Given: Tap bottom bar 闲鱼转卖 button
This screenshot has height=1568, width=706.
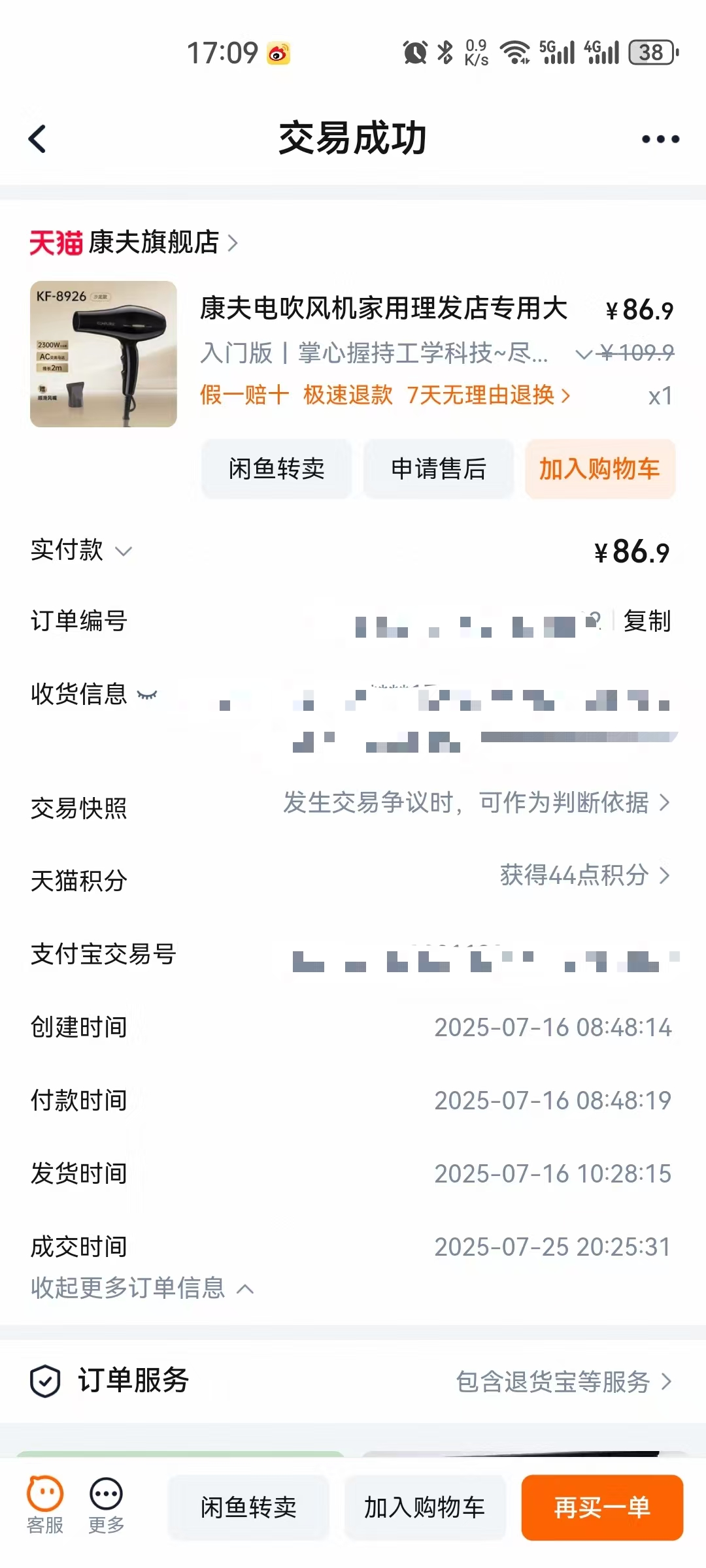Looking at the screenshot, I should click(x=248, y=1507).
